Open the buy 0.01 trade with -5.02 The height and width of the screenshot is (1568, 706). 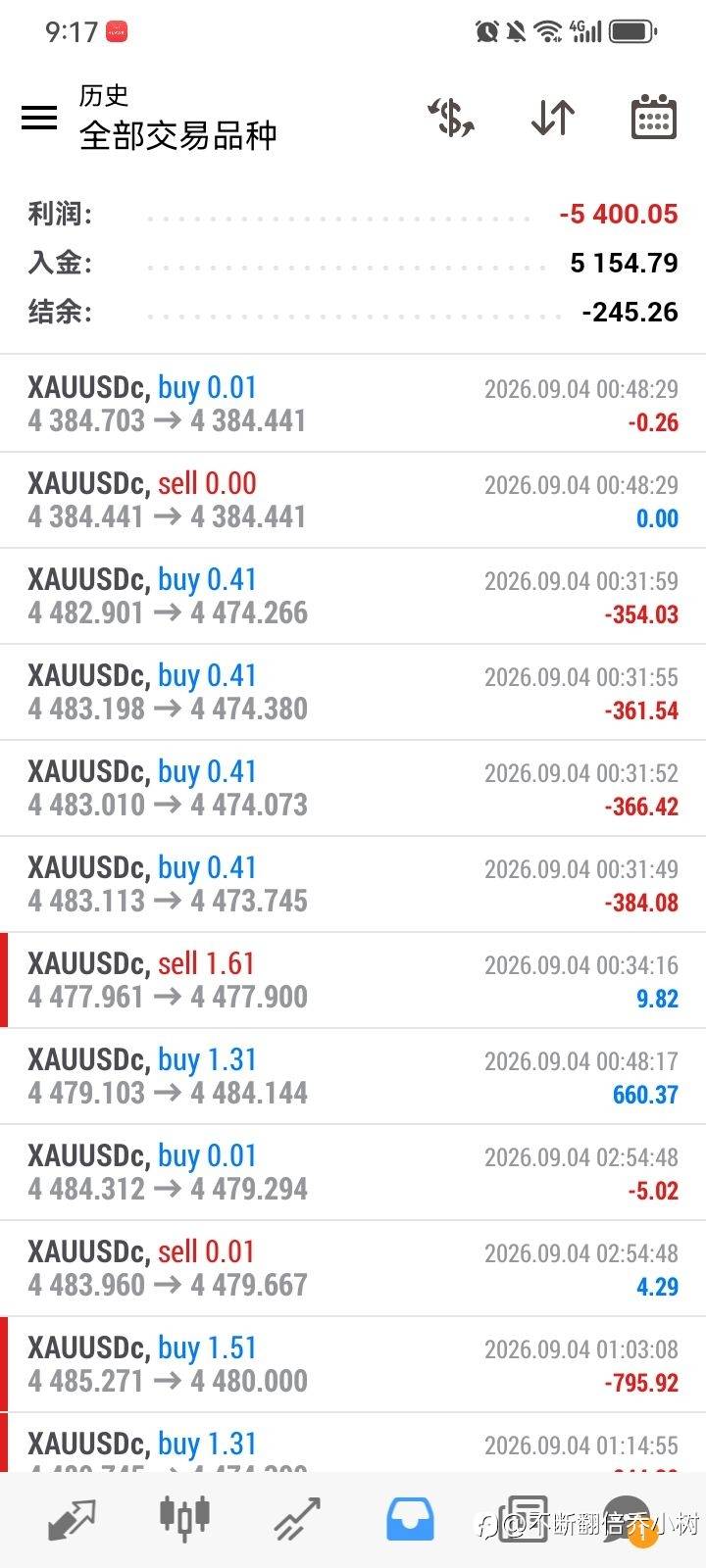(353, 1172)
